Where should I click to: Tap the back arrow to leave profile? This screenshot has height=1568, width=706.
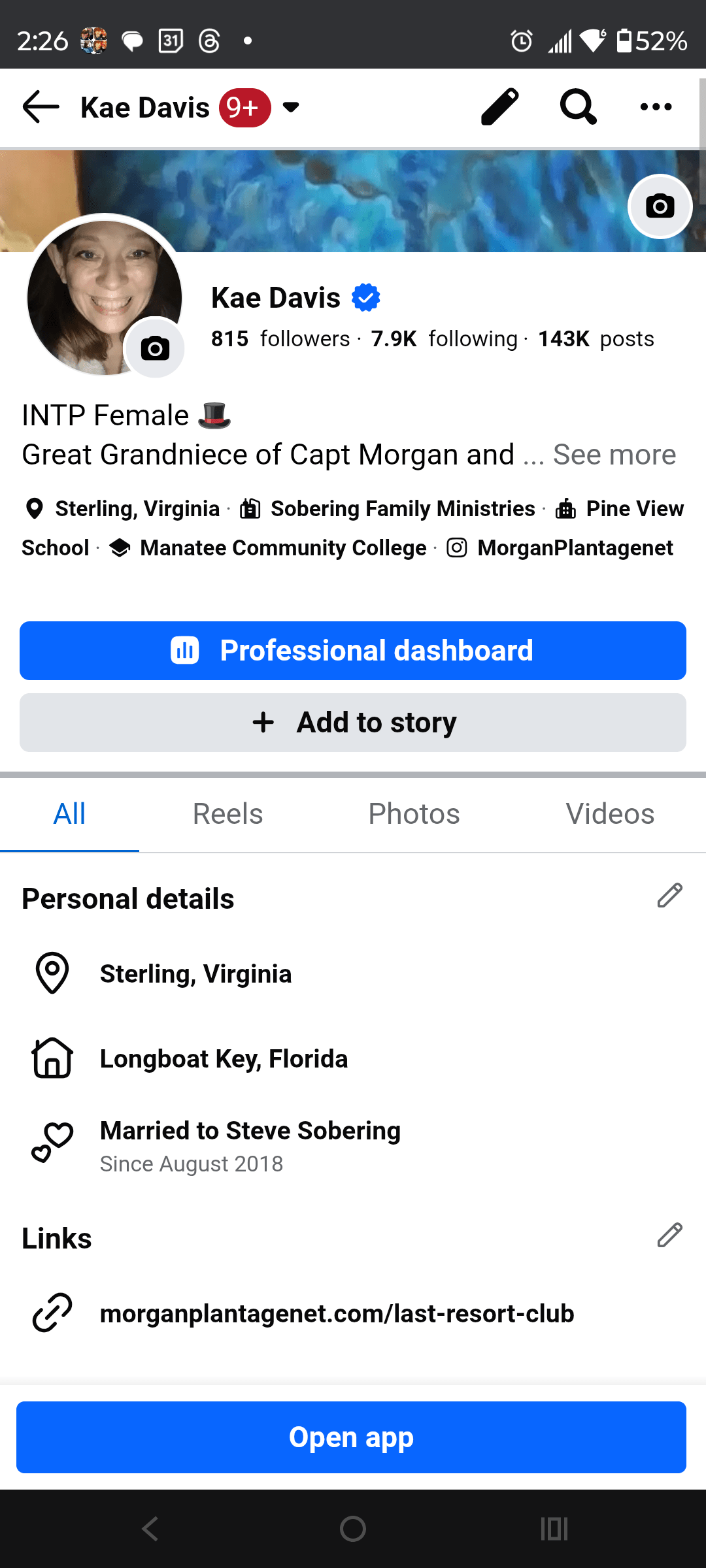[x=39, y=106]
